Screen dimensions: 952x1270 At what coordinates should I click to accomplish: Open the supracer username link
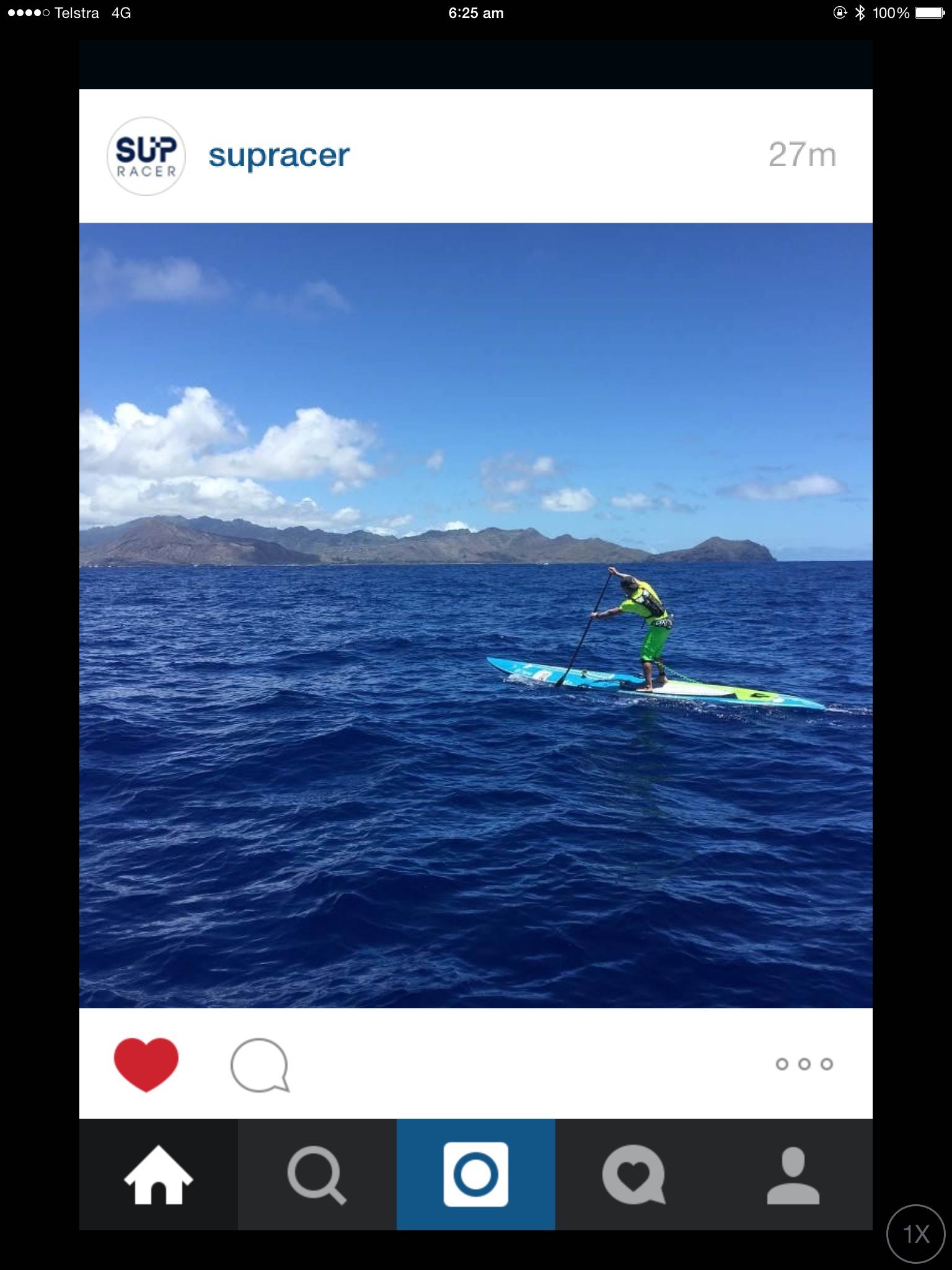click(x=279, y=156)
